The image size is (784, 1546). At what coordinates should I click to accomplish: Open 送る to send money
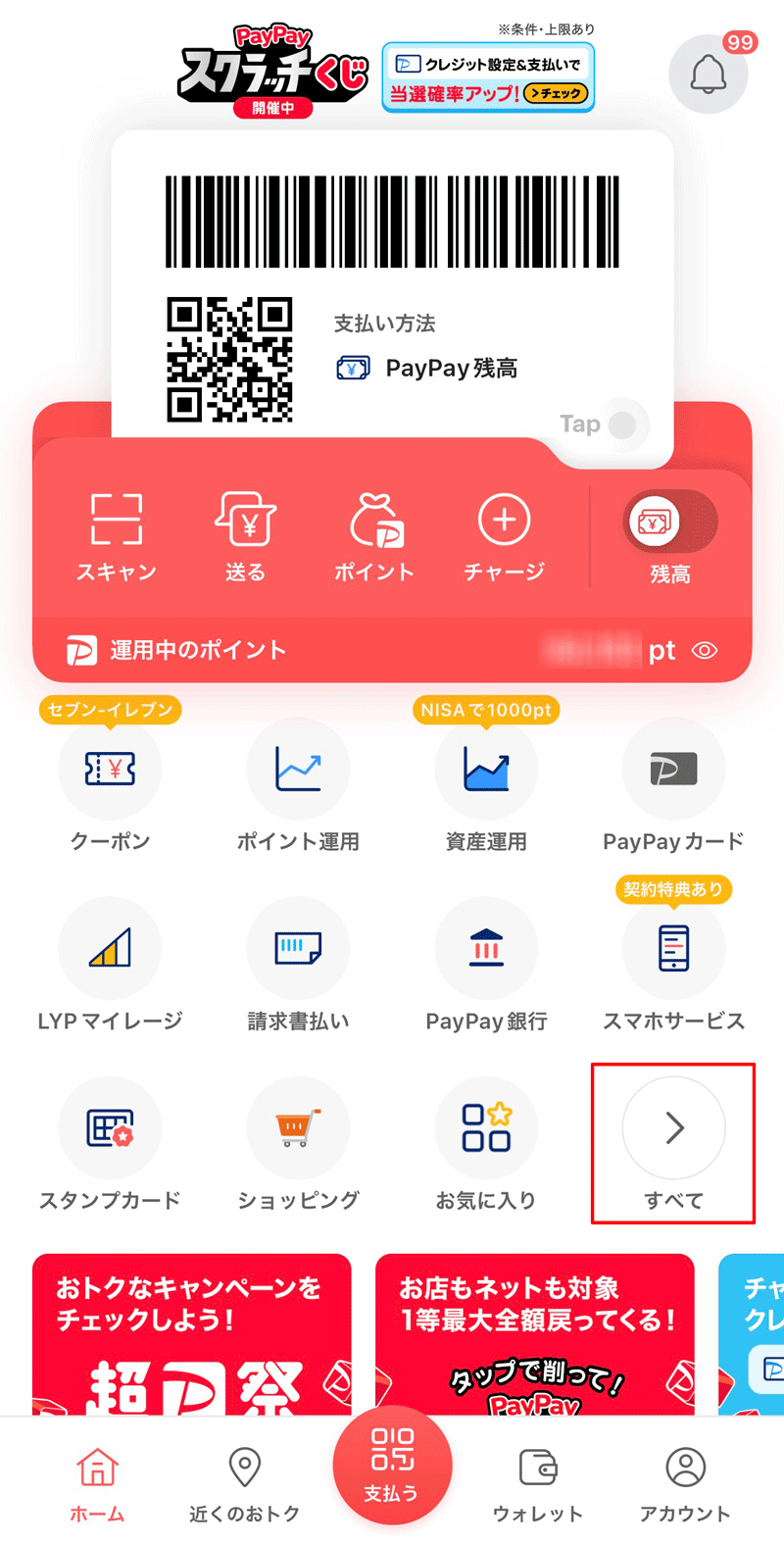(245, 537)
